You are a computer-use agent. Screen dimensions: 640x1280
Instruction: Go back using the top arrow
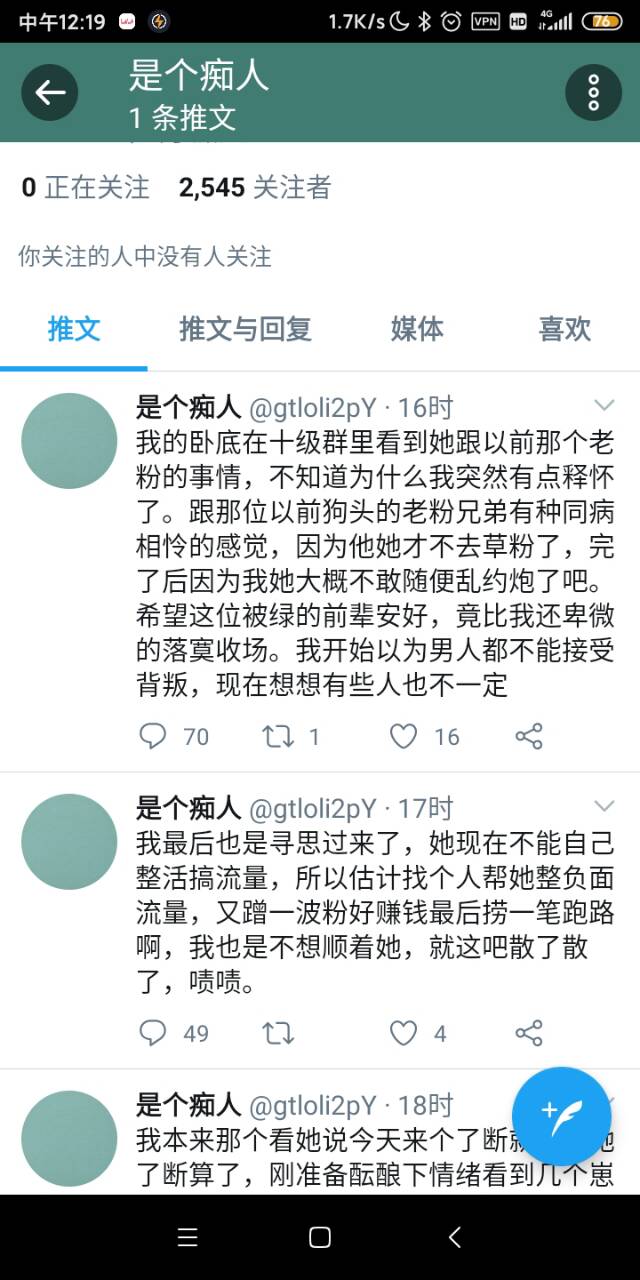click(x=50, y=93)
